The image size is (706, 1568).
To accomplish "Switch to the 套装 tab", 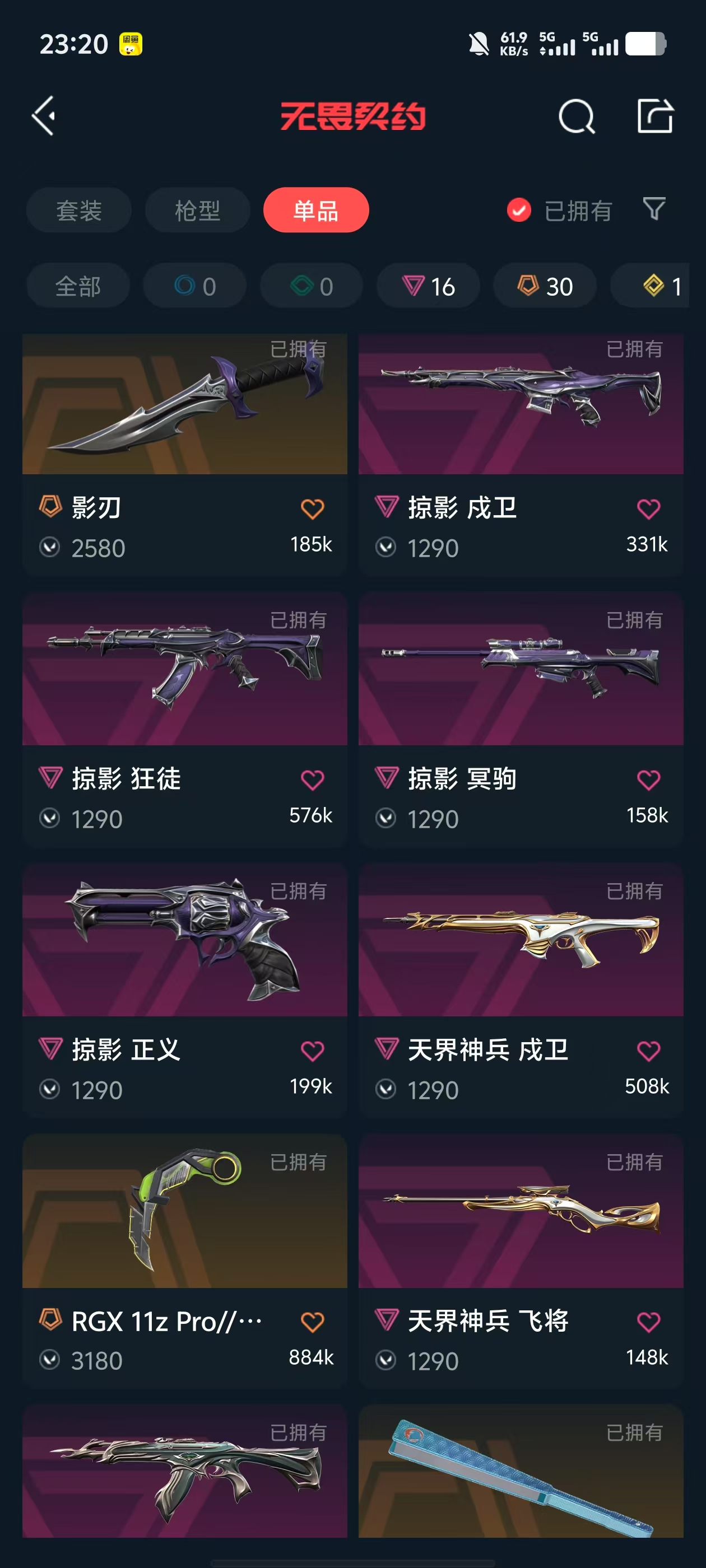I will [x=78, y=211].
